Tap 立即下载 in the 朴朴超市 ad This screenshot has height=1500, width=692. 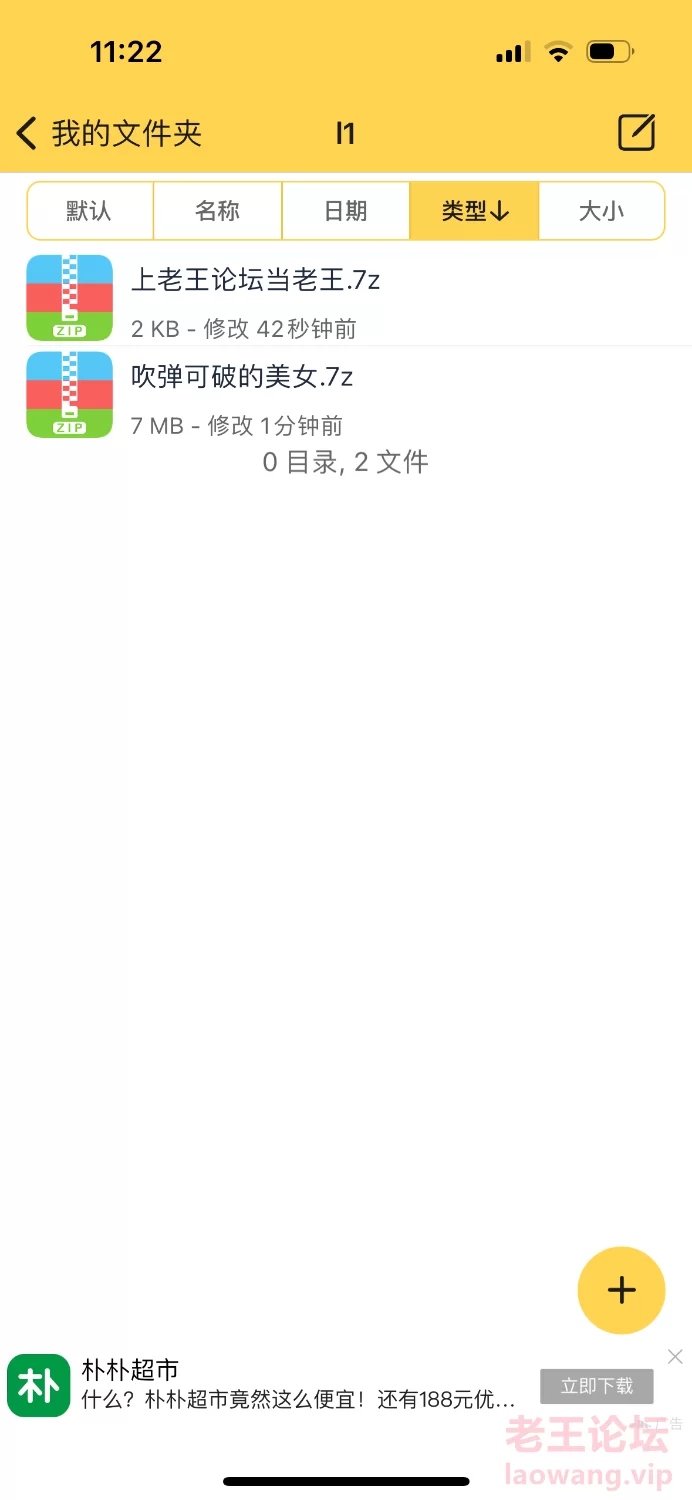pos(596,1386)
